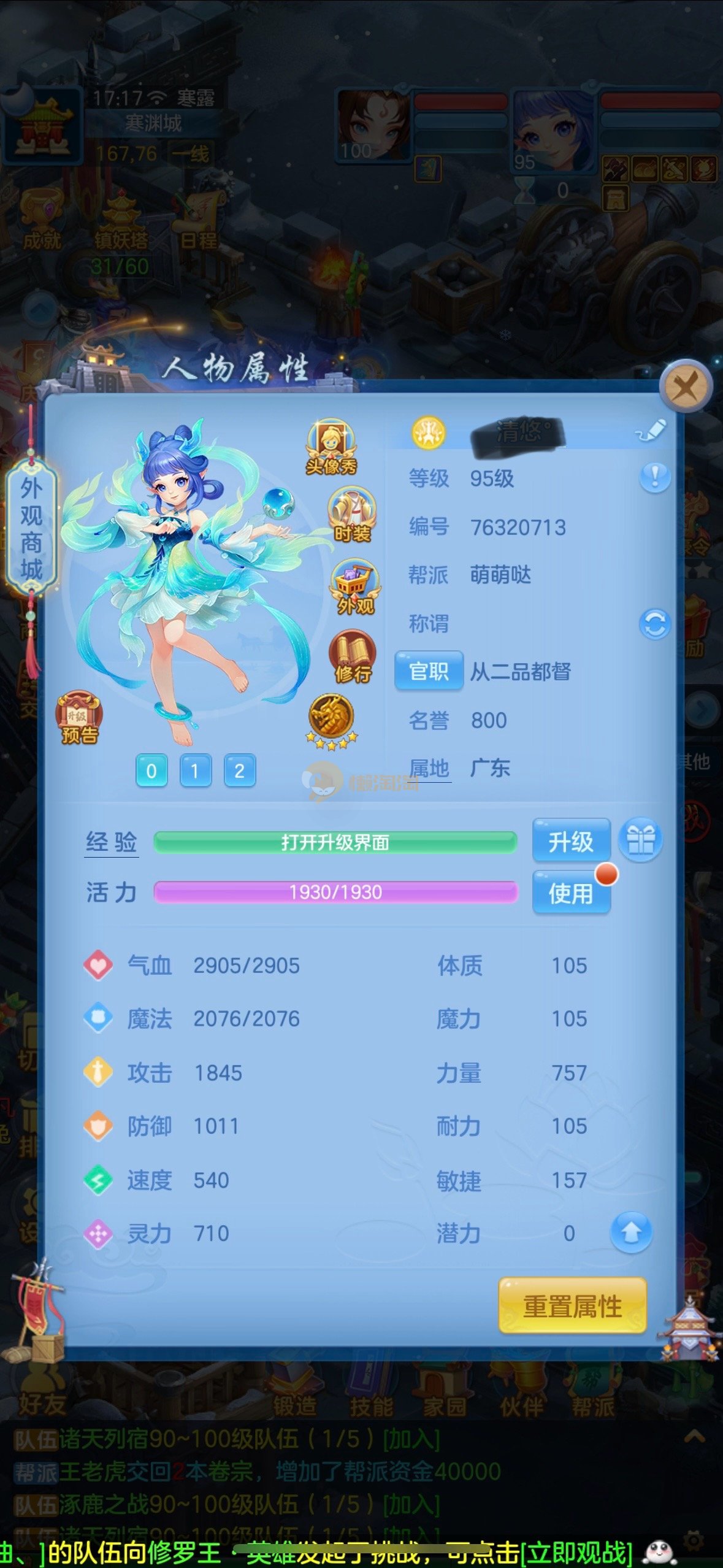This screenshot has width=723, height=1568.
Task: Use vitality with the 使用 button
Action: (571, 893)
